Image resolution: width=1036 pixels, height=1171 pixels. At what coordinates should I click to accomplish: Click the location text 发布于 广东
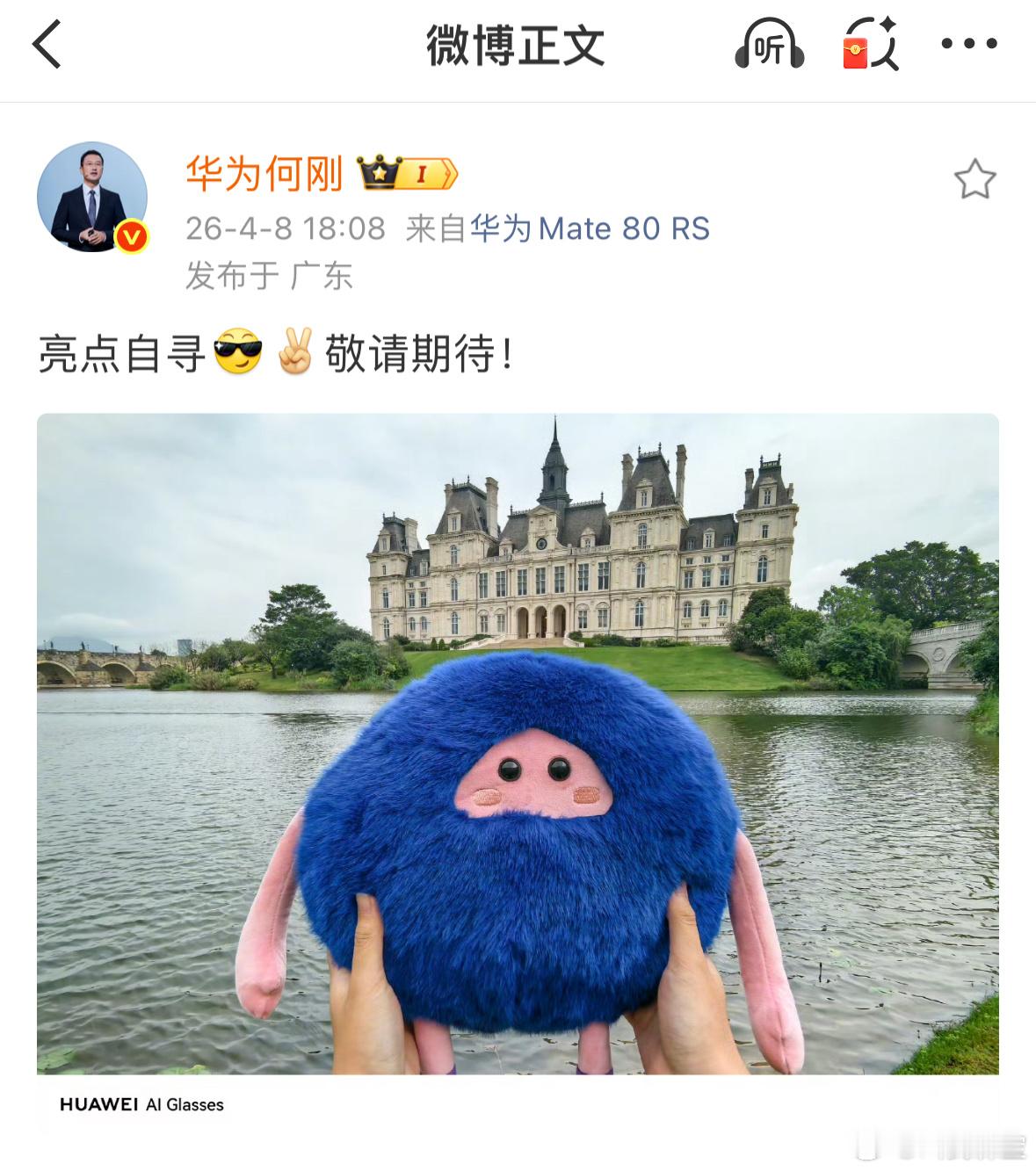coord(268,275)
